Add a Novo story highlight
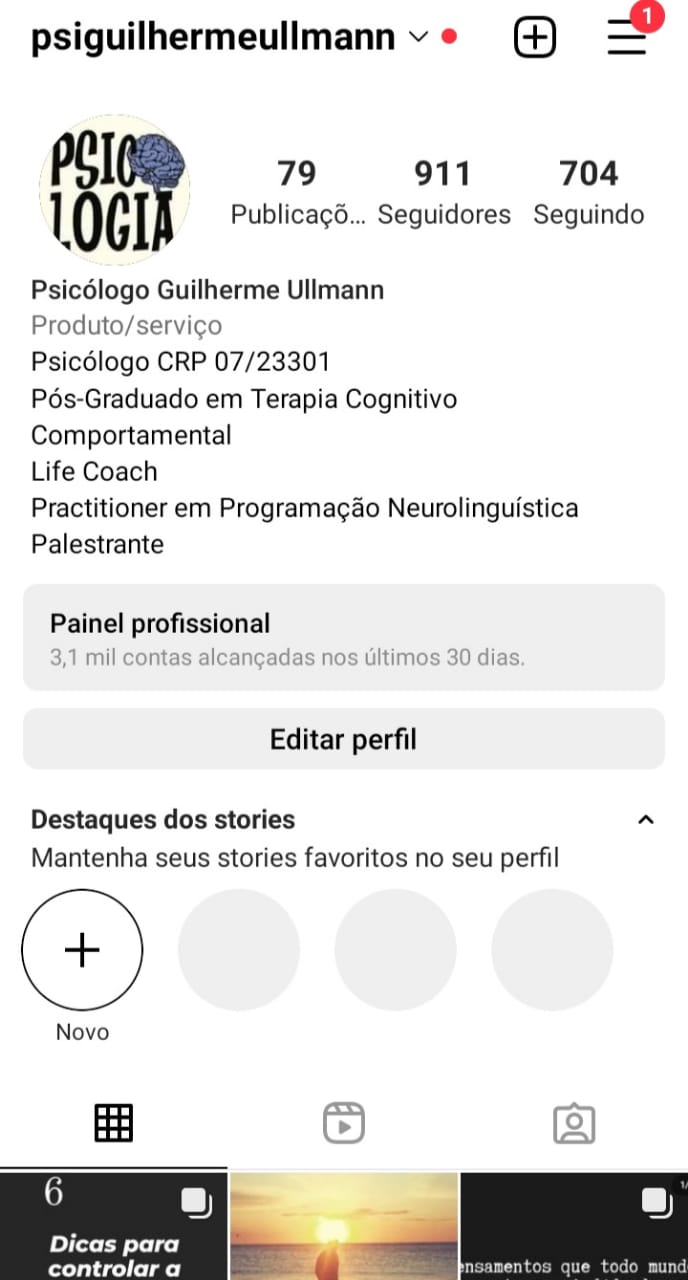 tap(82, 950)
